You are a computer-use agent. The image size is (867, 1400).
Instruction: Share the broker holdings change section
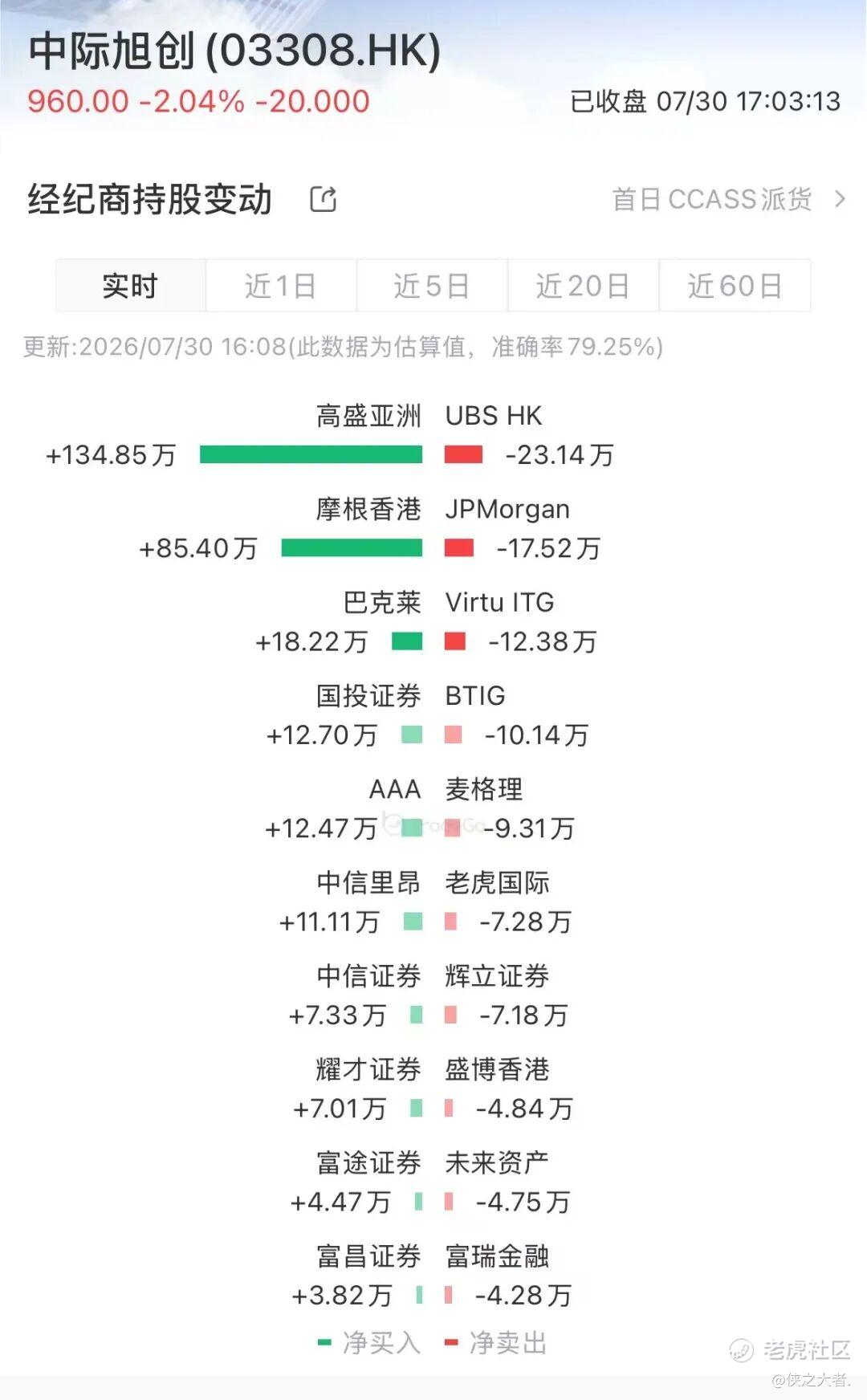point(324,199)
